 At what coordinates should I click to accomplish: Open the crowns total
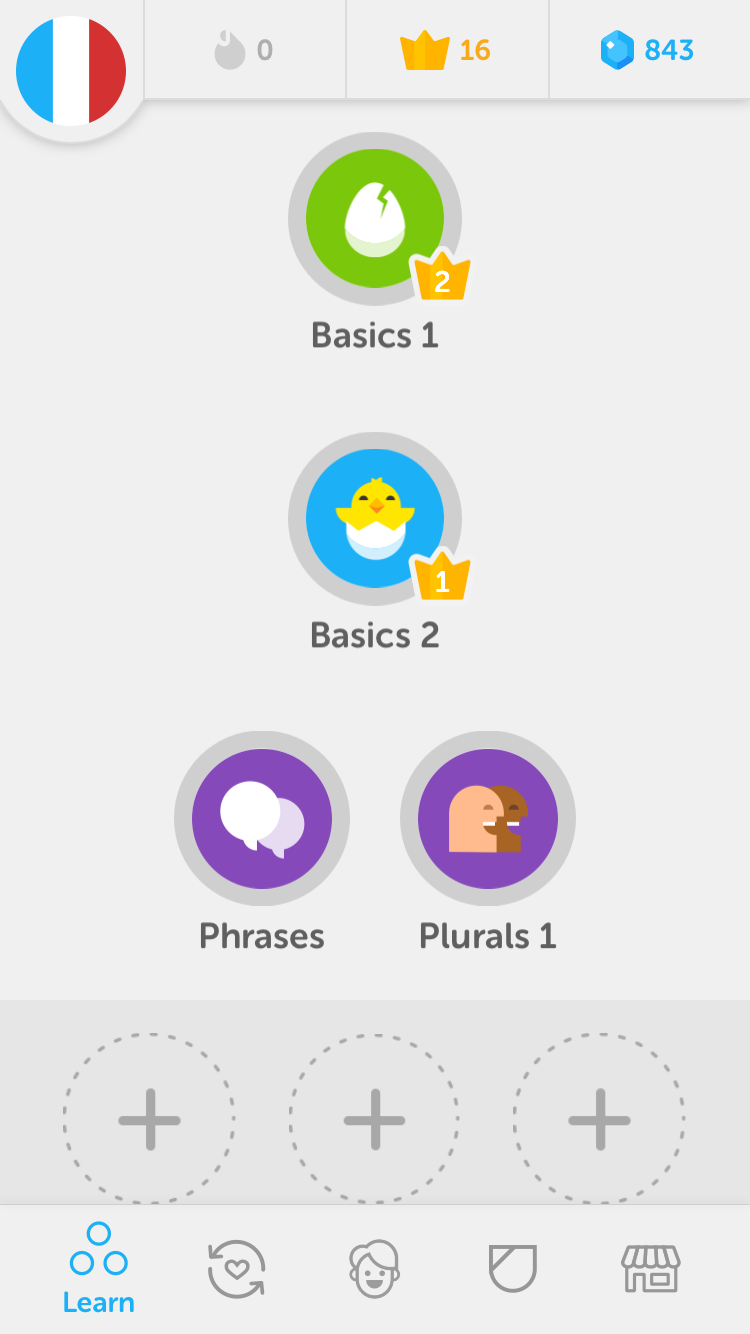point(447,49)
